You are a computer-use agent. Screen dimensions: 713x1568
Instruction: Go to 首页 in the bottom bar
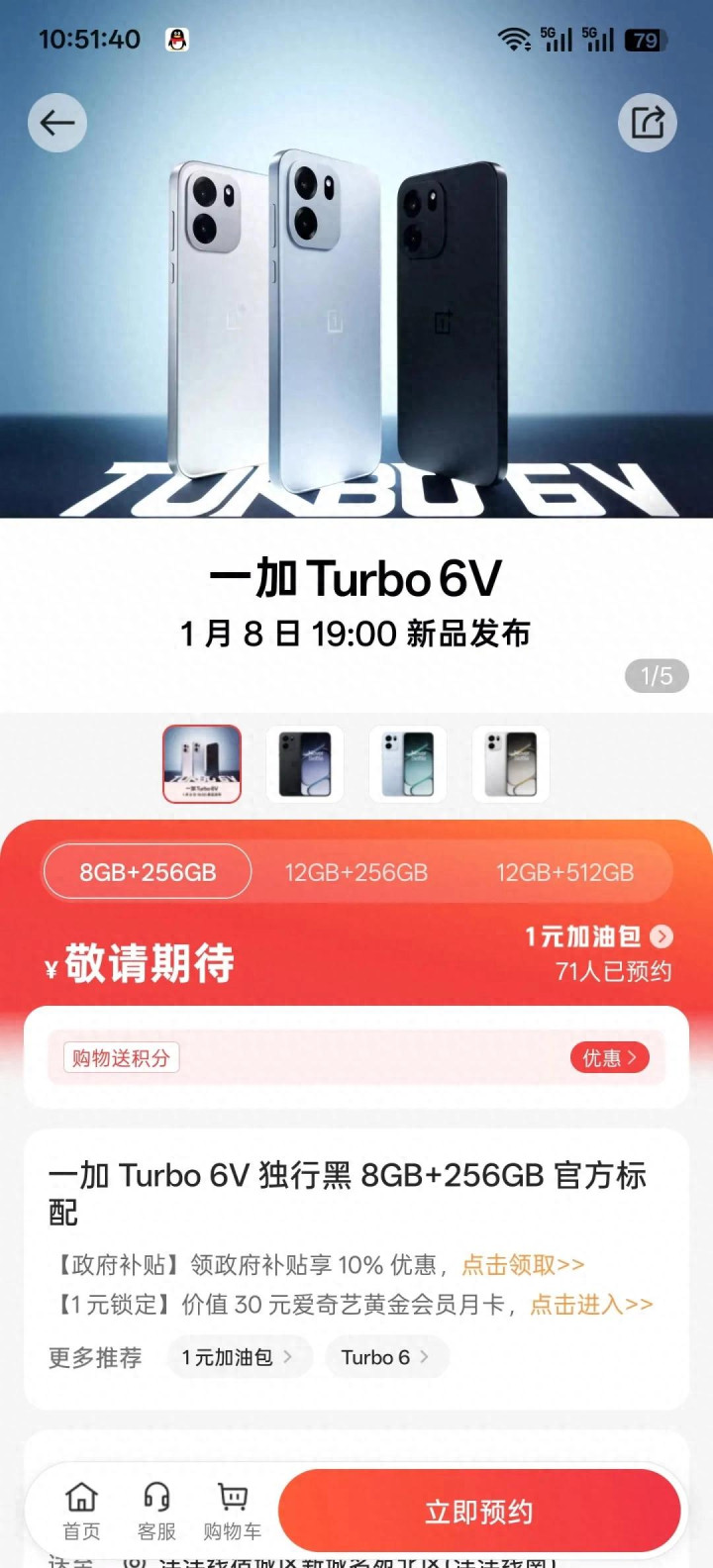coord(81,1512)
